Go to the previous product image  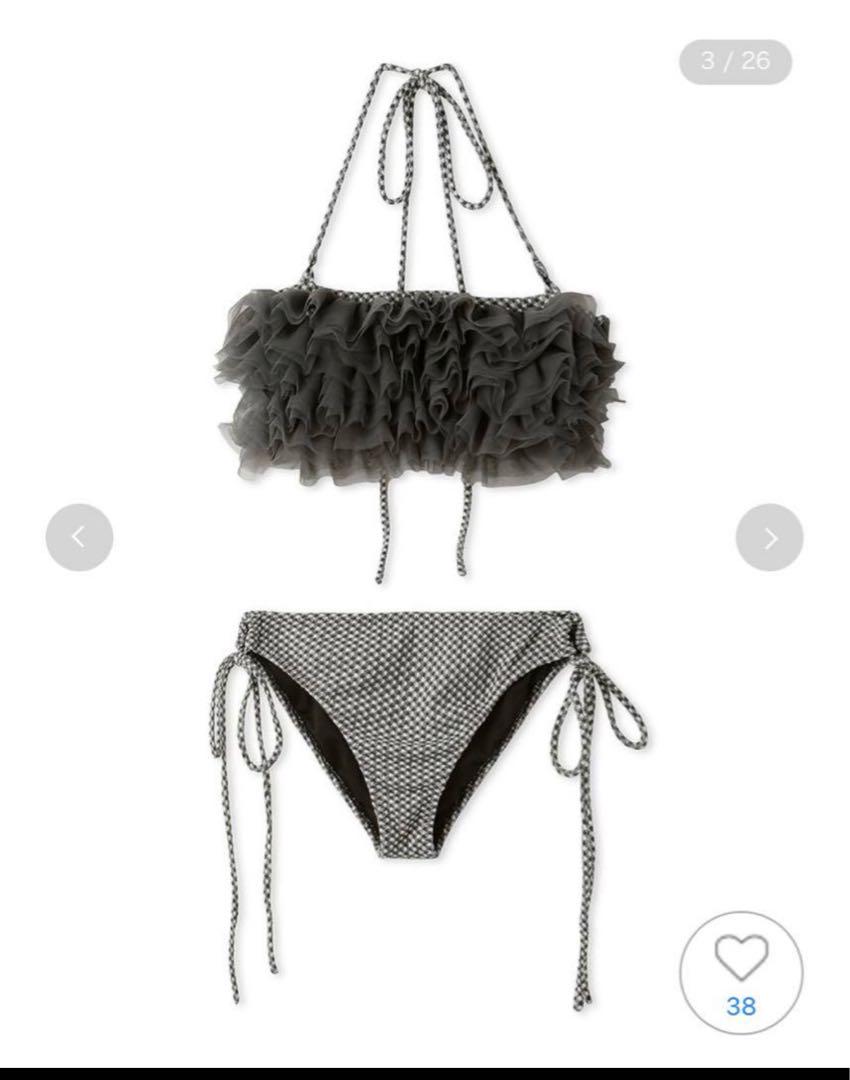[x=79, y=537]
